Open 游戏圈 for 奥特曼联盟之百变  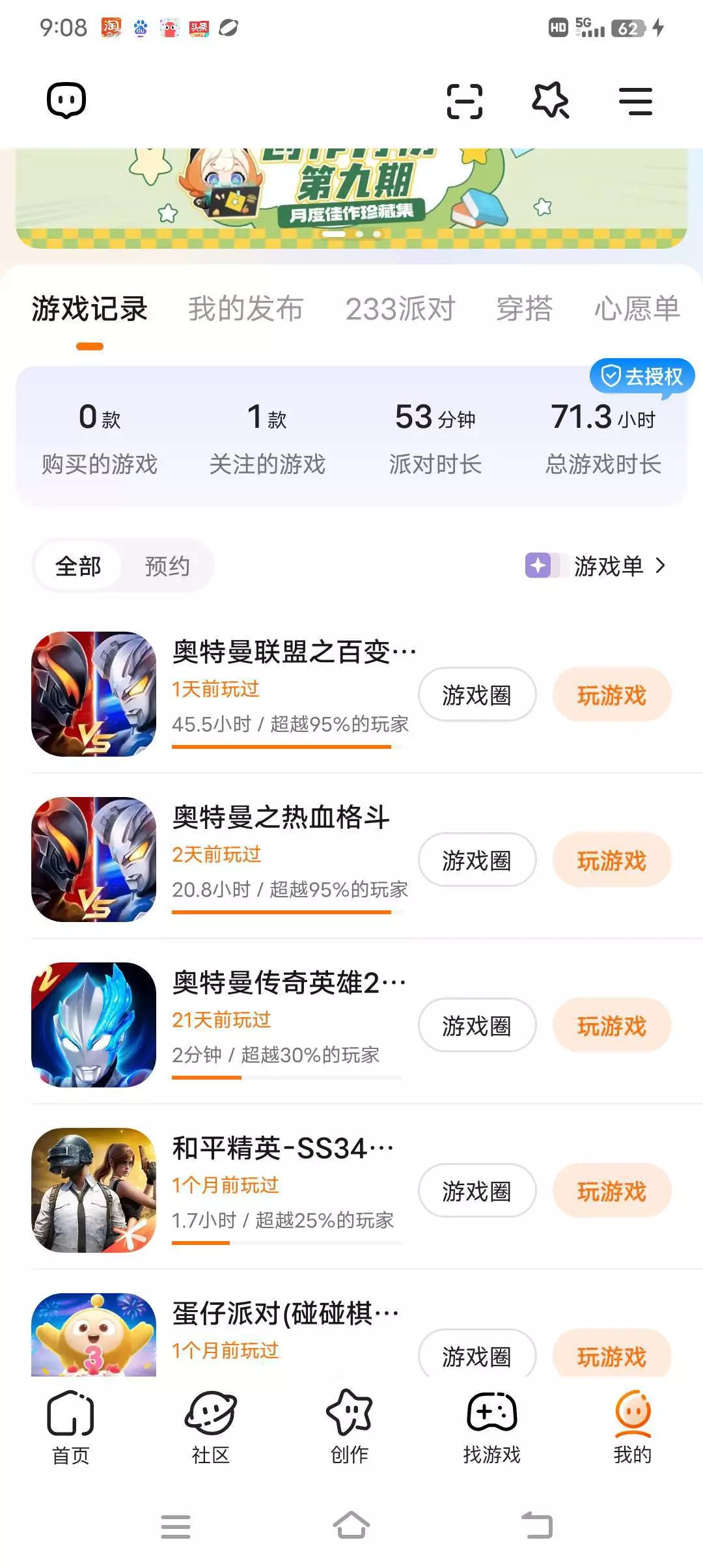coord(477,695)
